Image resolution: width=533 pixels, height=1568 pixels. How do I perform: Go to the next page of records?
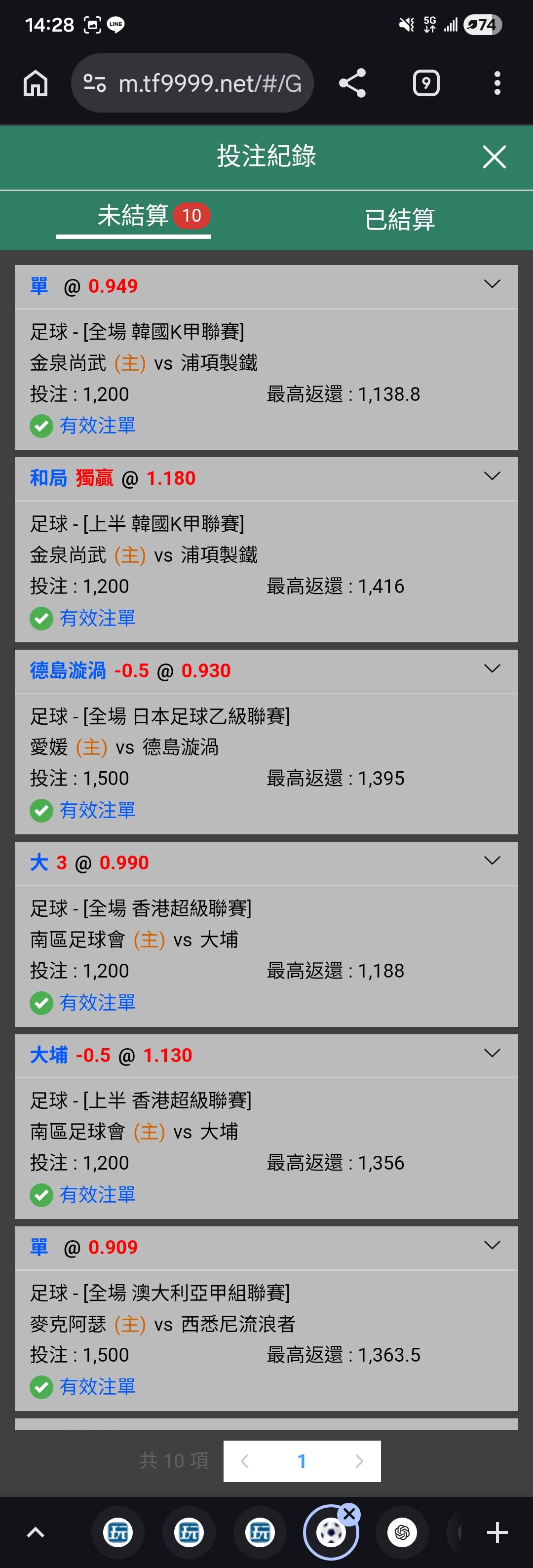click(359, 1461)
